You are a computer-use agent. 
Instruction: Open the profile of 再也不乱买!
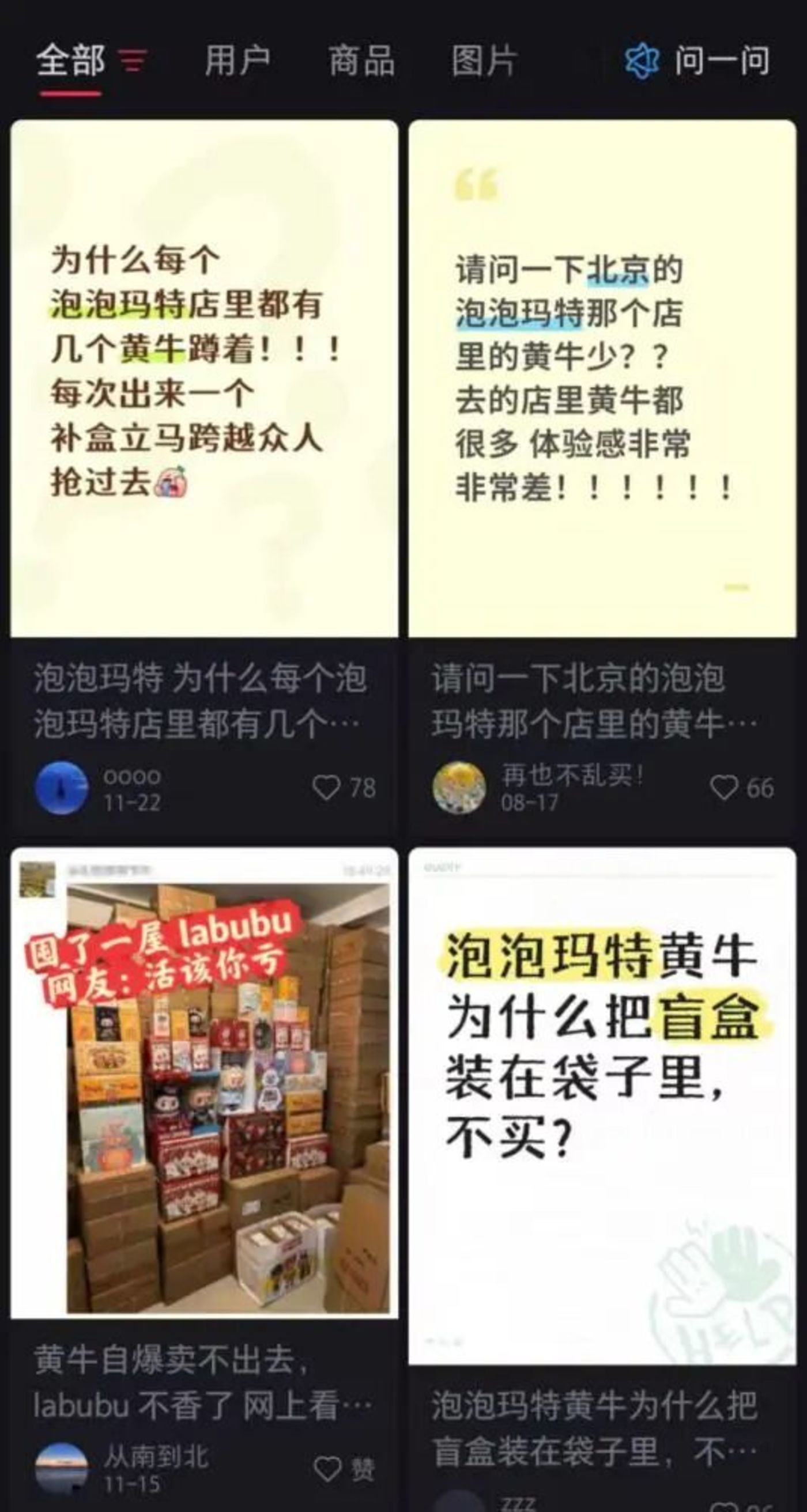pyautogui.click(x=459, y=788)
